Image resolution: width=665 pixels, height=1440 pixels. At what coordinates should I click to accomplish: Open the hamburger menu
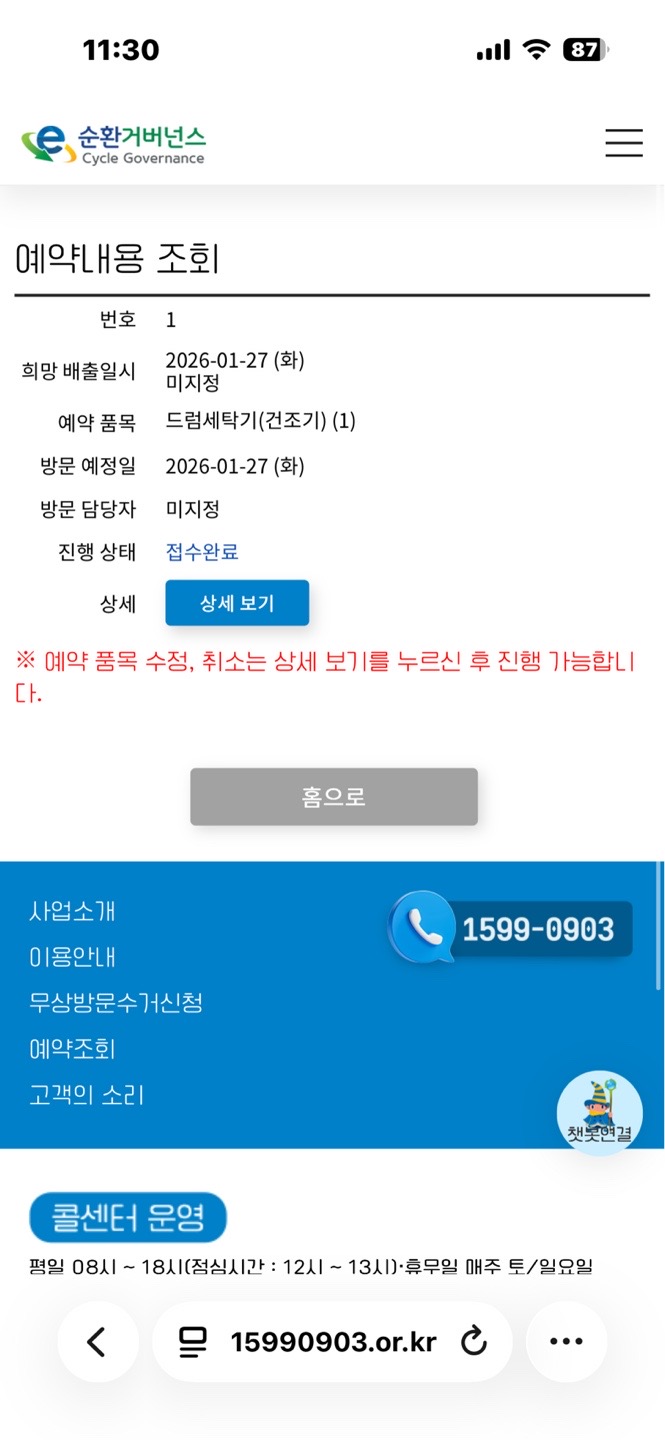coord(623,143)
